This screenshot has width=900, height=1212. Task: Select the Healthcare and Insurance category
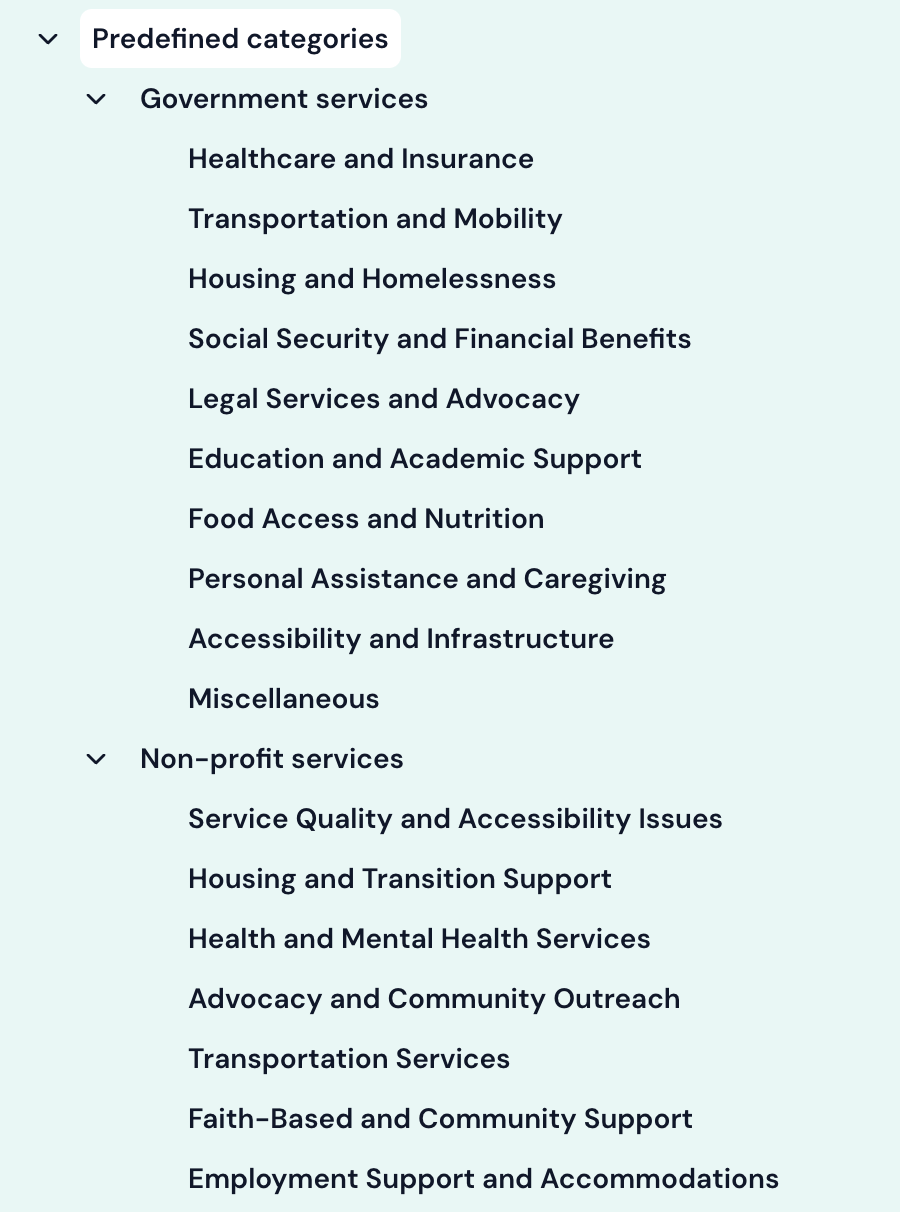click(x=360, y=159)
